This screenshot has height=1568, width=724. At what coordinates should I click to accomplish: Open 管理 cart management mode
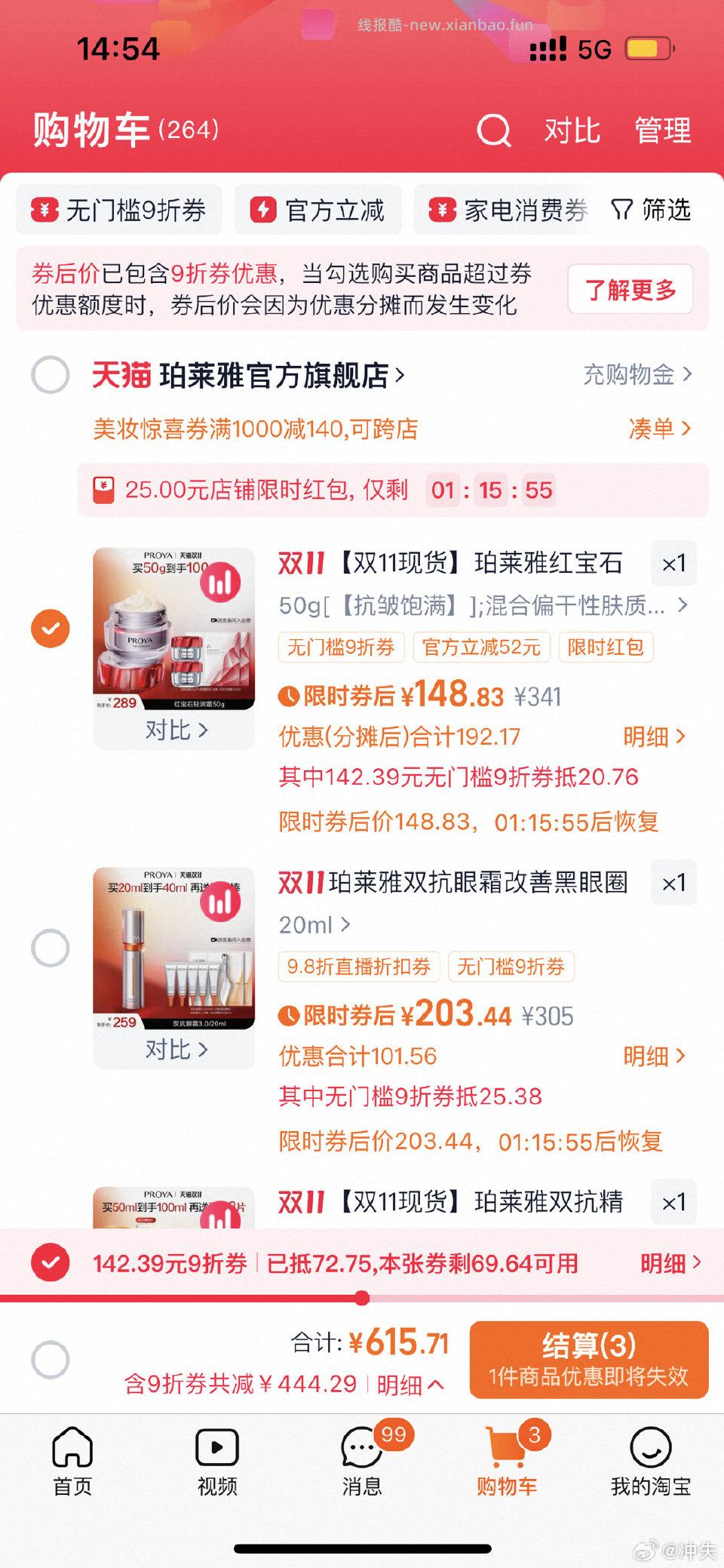click(x=664, y=131)
